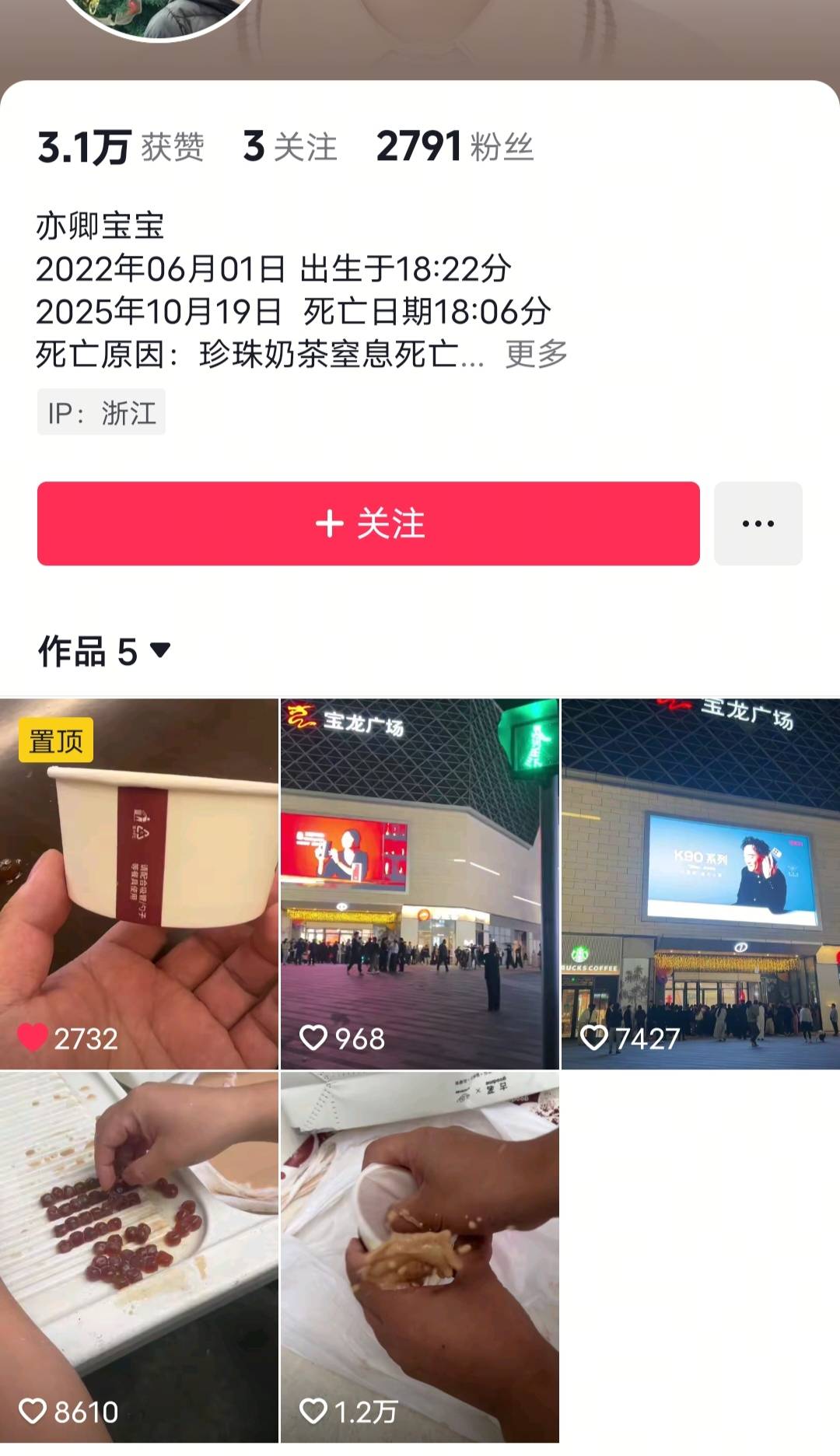Open the tapioca pearls video with 8610 likes
Viewport: 840px width, 1456px height.
pos(139,1257)
